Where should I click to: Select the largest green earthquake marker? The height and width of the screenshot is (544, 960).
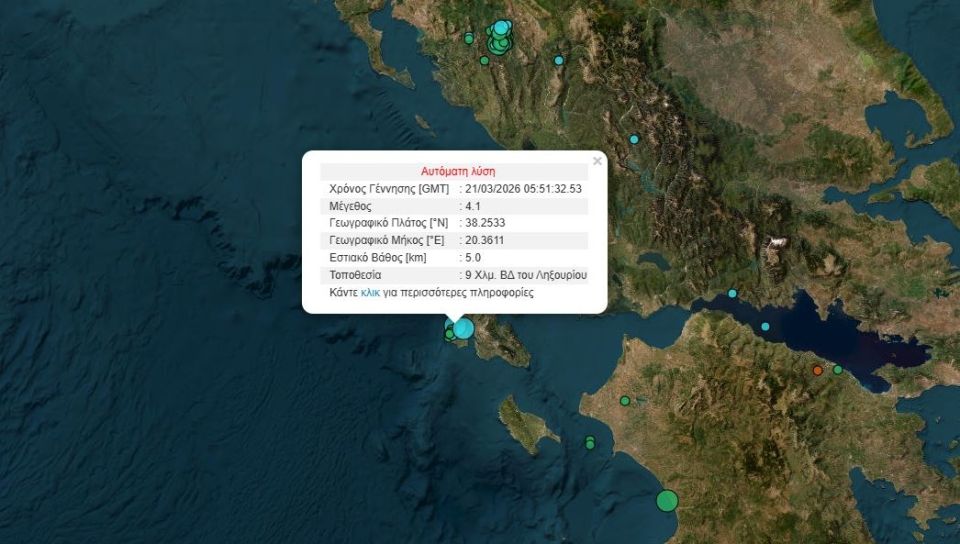click(667, 500)
